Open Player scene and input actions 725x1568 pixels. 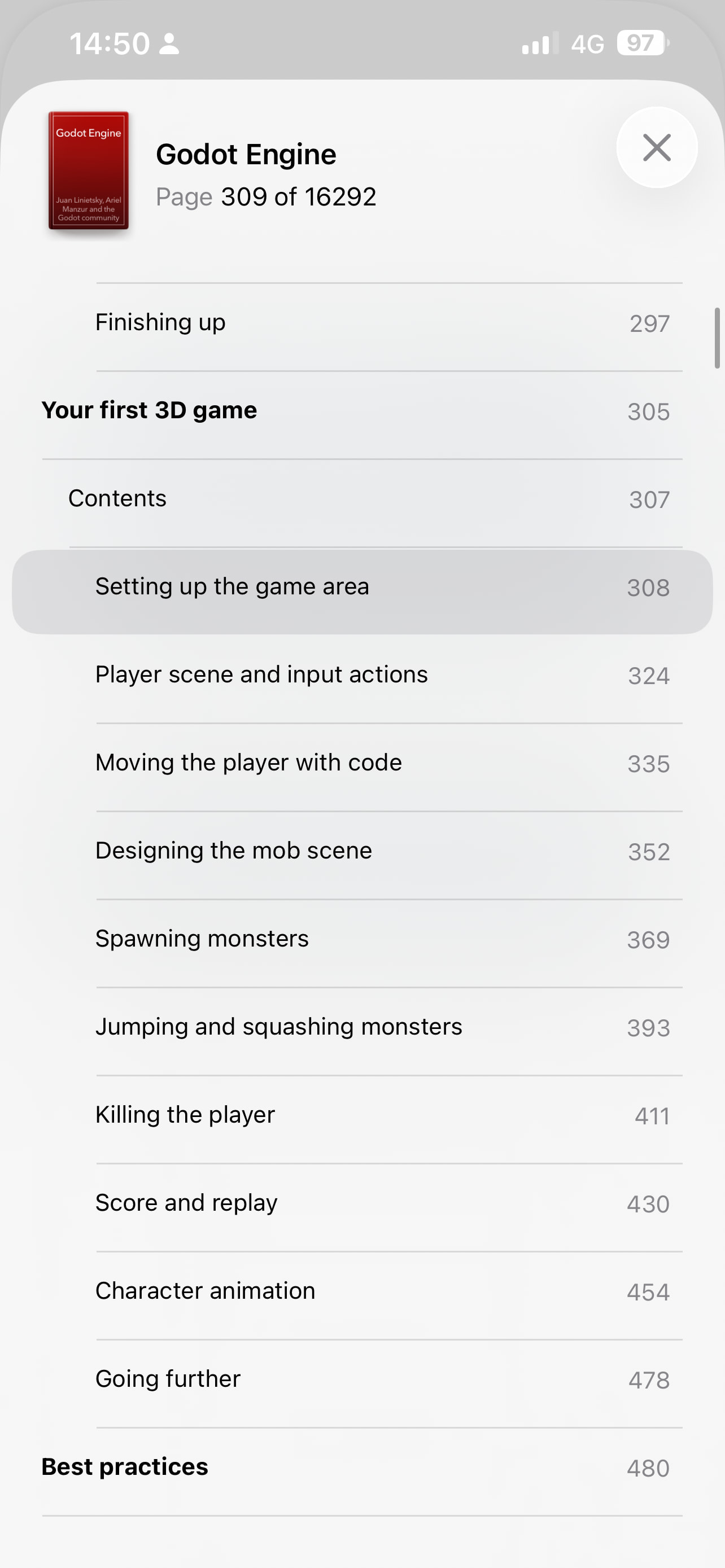point(362,675)
